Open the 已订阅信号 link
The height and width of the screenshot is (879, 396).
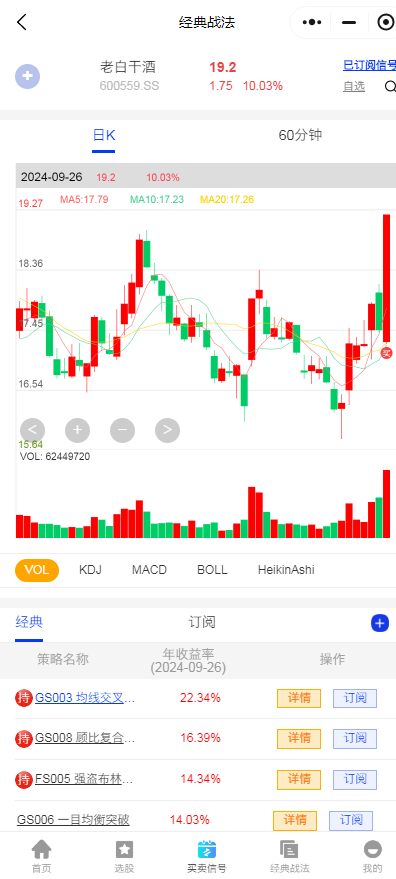pos(370,66)
